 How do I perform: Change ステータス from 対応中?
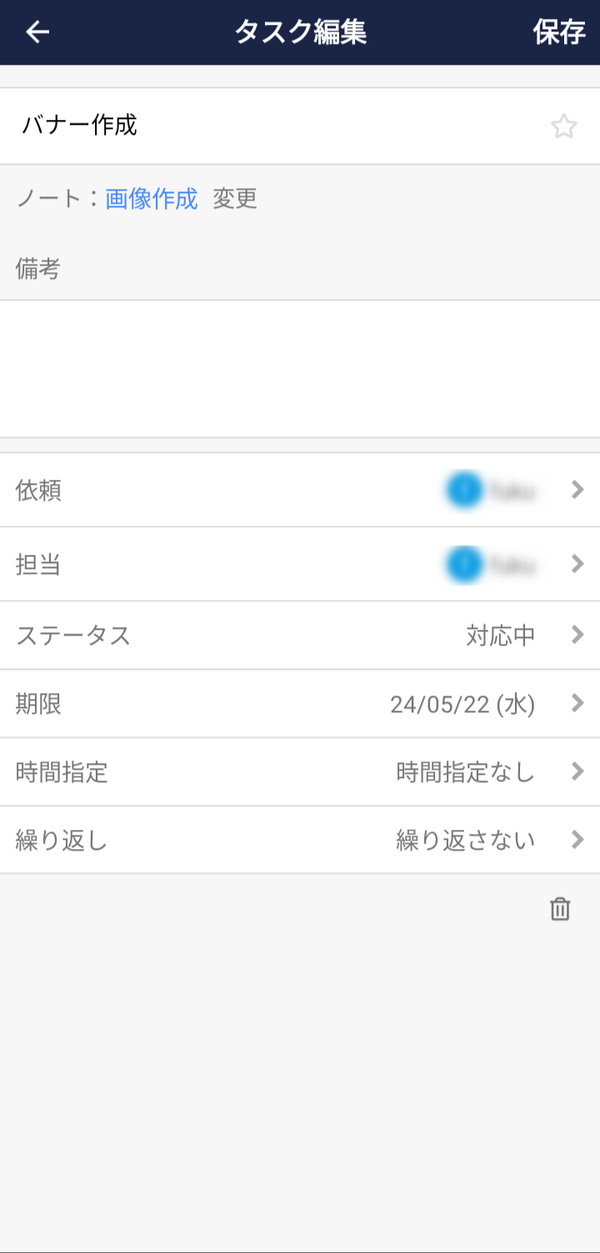pos(300,635)
